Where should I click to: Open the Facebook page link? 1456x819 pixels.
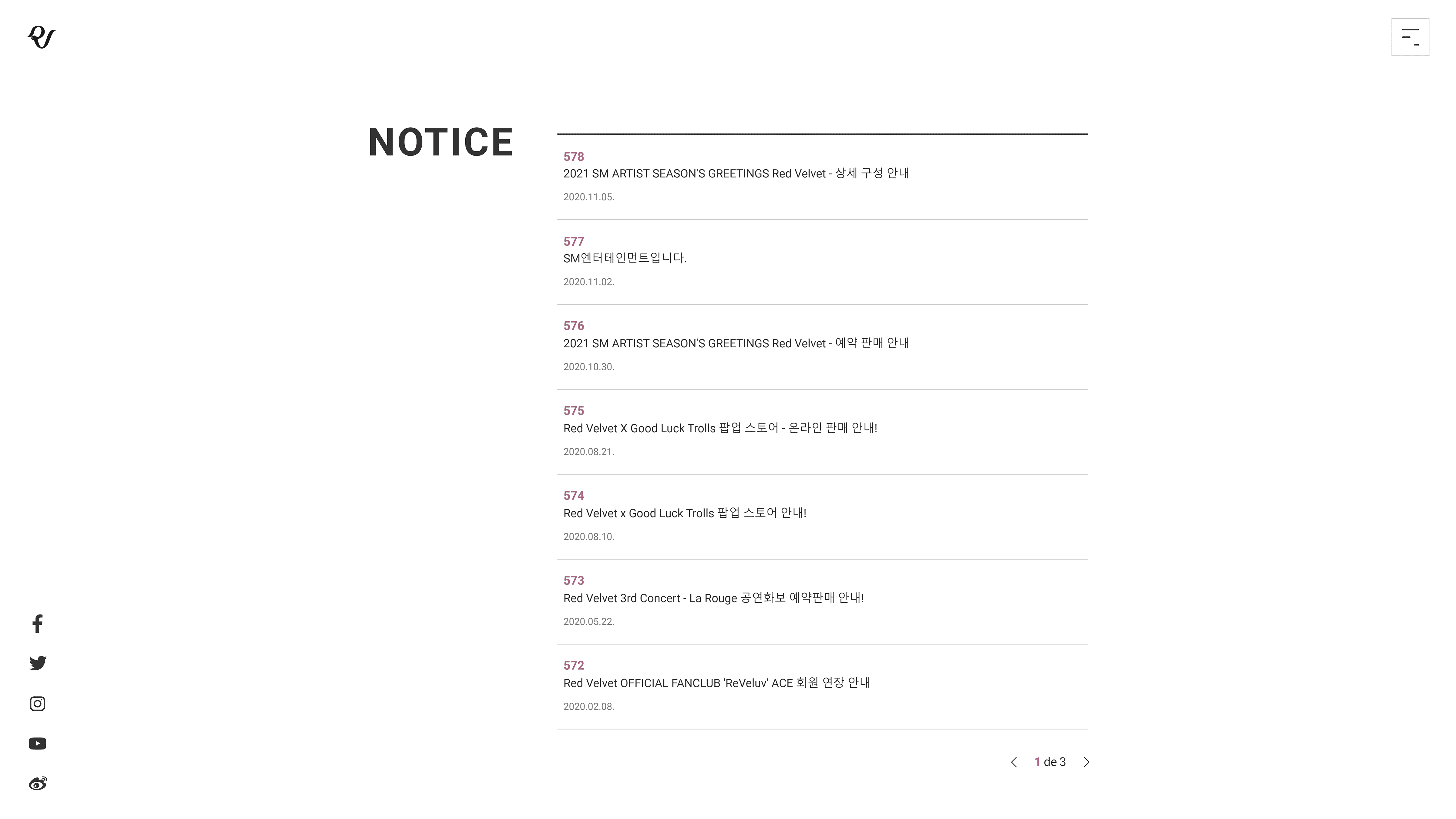(37, 623)
